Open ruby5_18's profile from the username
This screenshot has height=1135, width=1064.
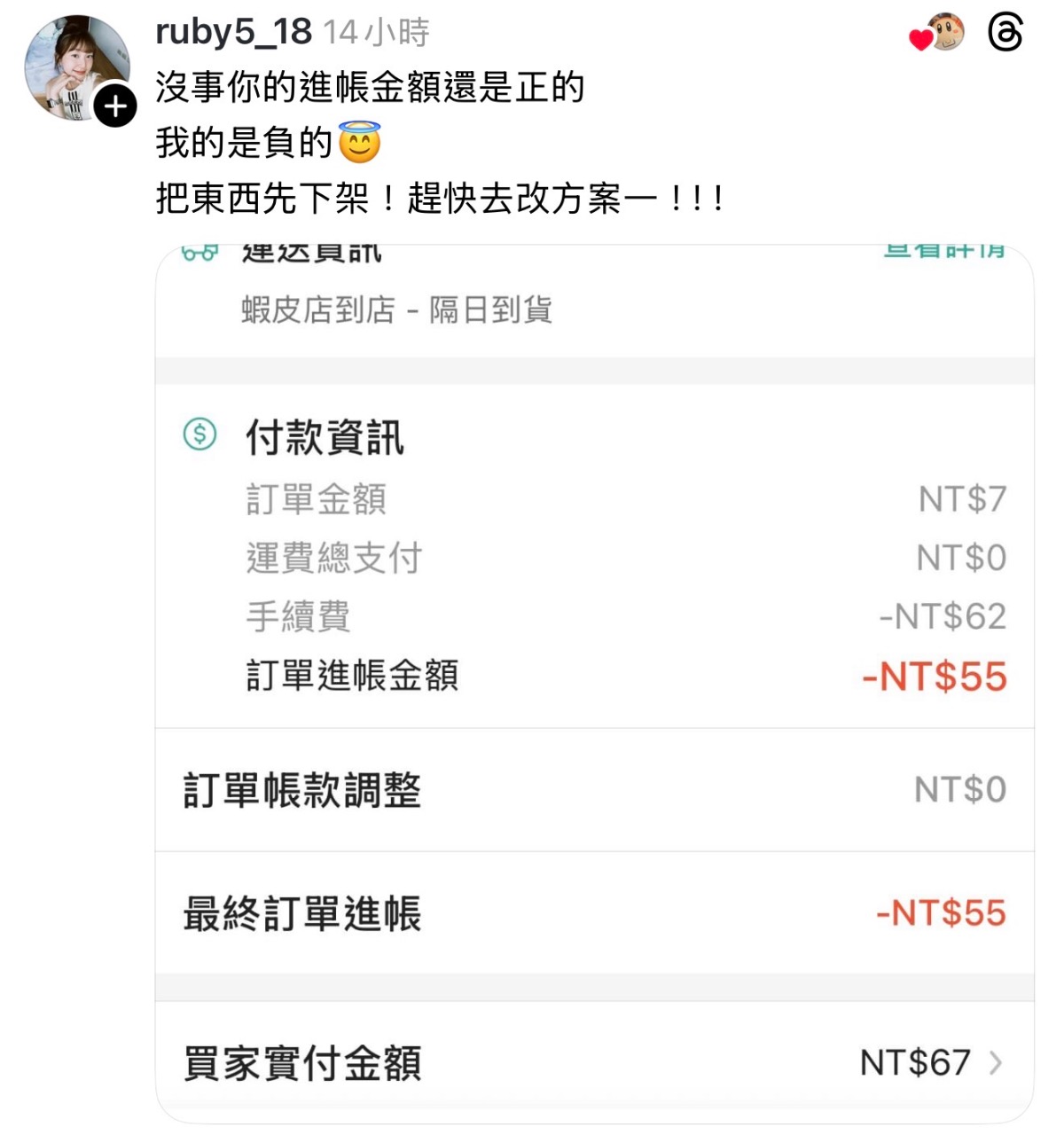coord(233,33)
